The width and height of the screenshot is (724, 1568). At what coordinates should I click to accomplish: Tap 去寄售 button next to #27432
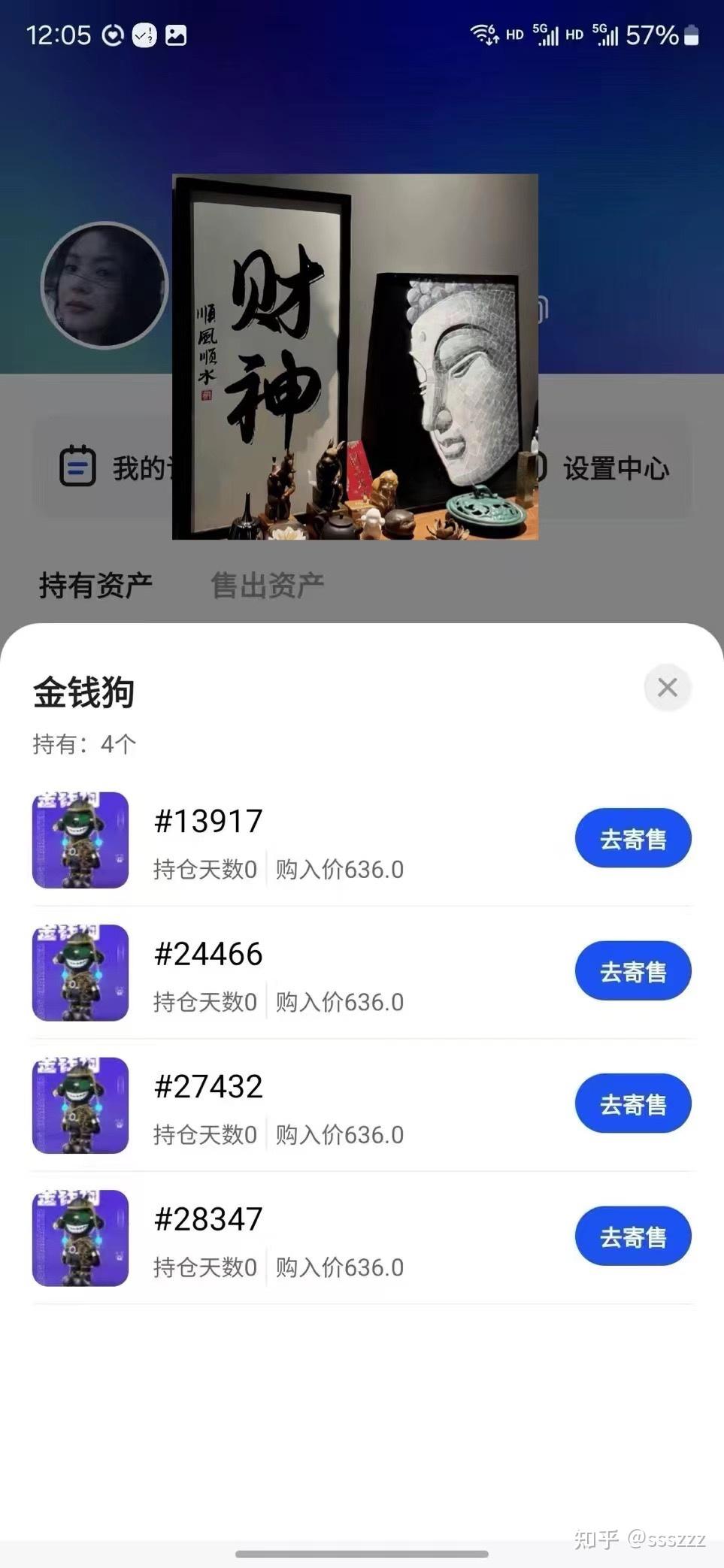pos(633,1103)
